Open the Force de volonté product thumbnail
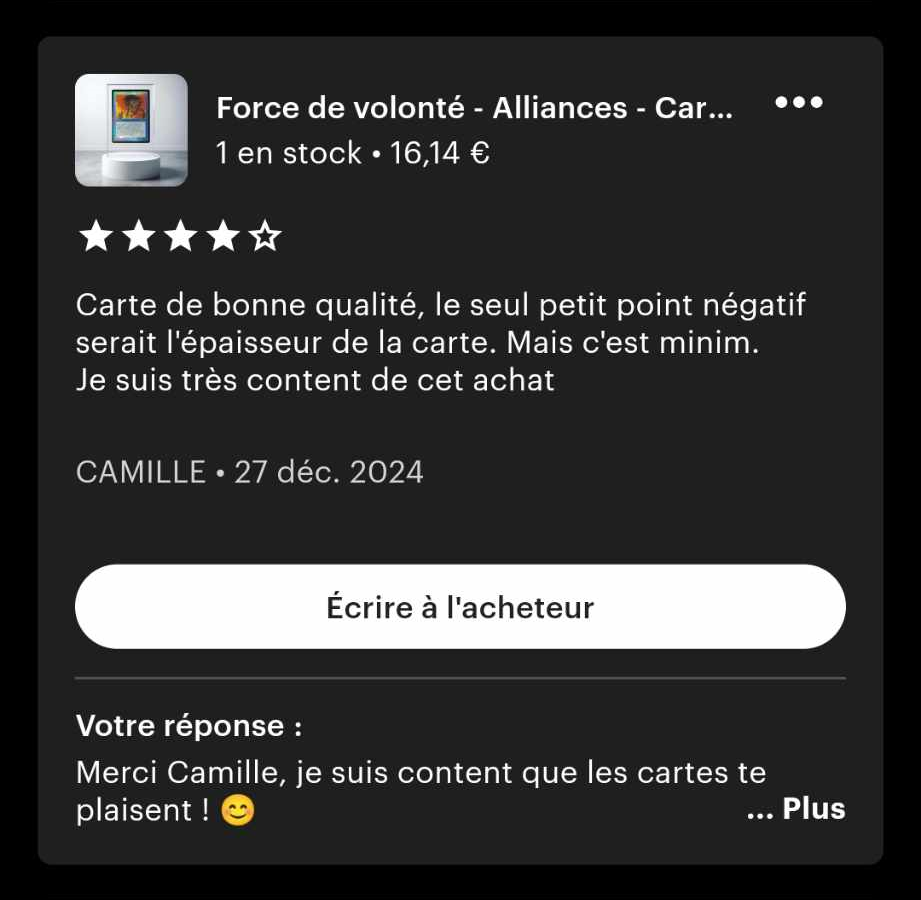Image resolution: width=921 pixels, height=900 pixels. point(131,130)
